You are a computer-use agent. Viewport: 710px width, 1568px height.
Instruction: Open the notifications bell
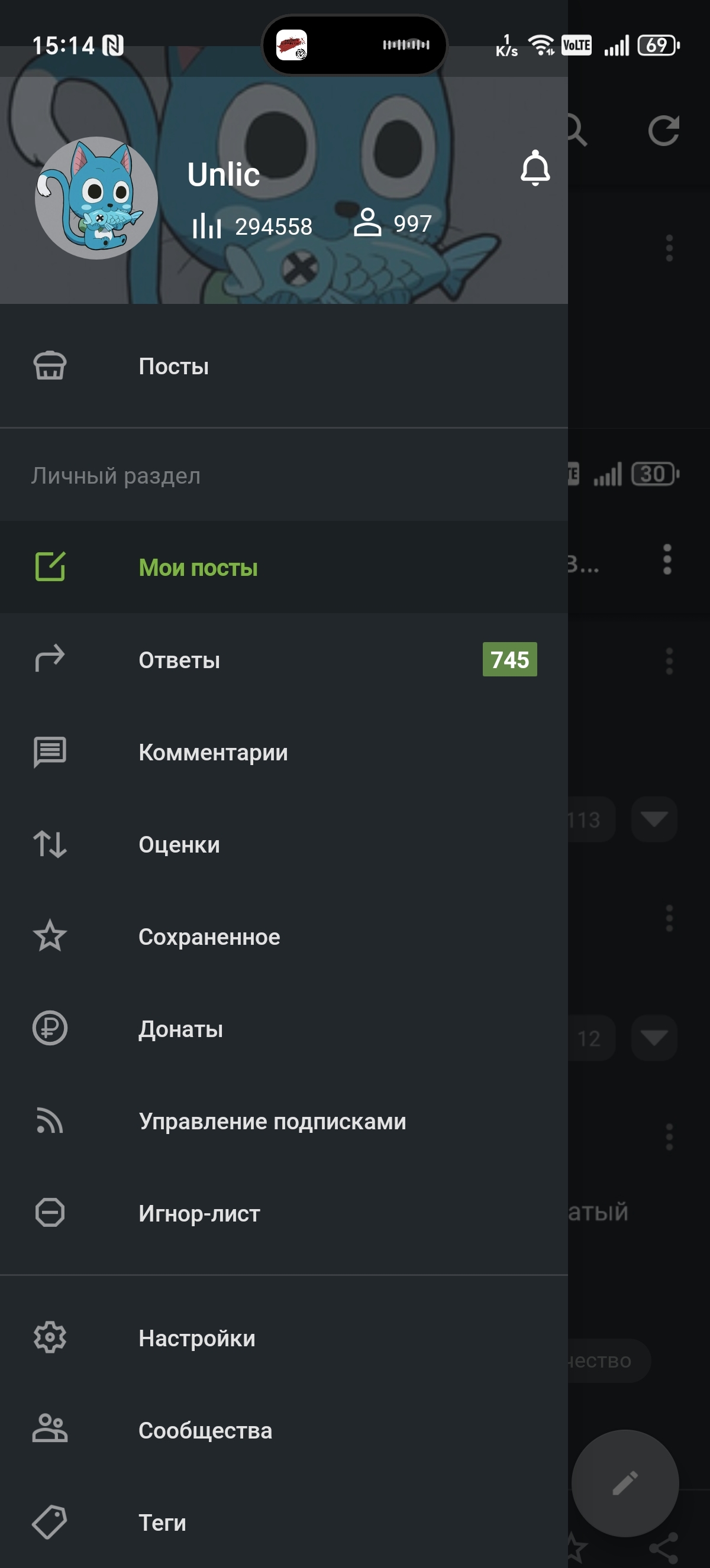pos(535,167)
